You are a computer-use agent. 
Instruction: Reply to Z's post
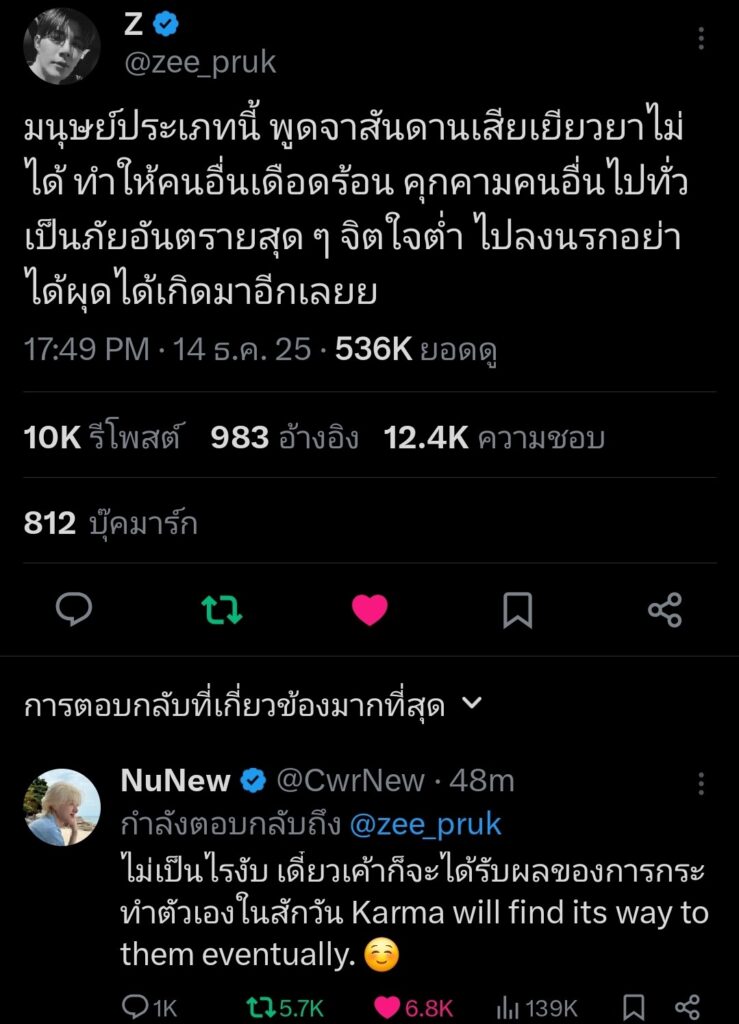74,609
